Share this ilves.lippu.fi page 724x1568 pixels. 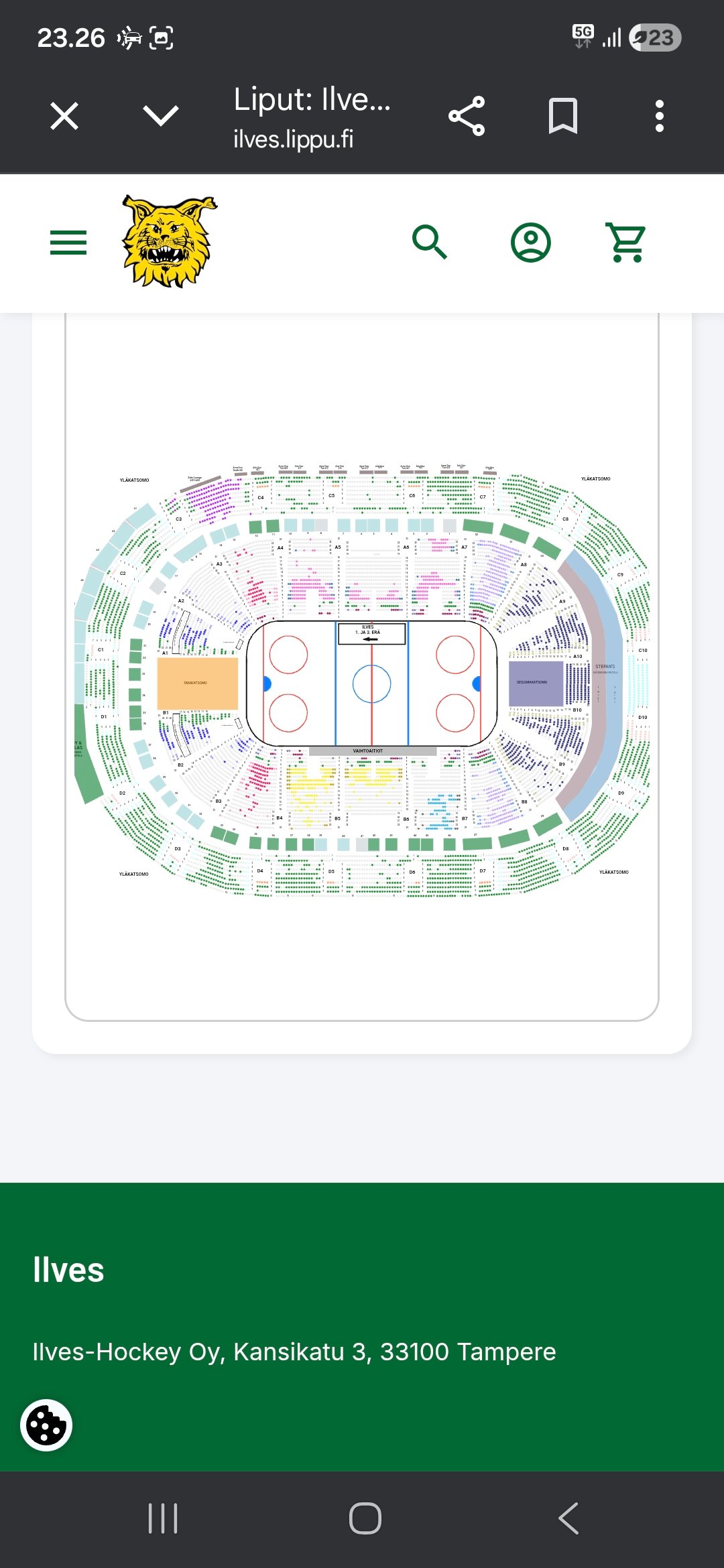[x=467, y=116]
